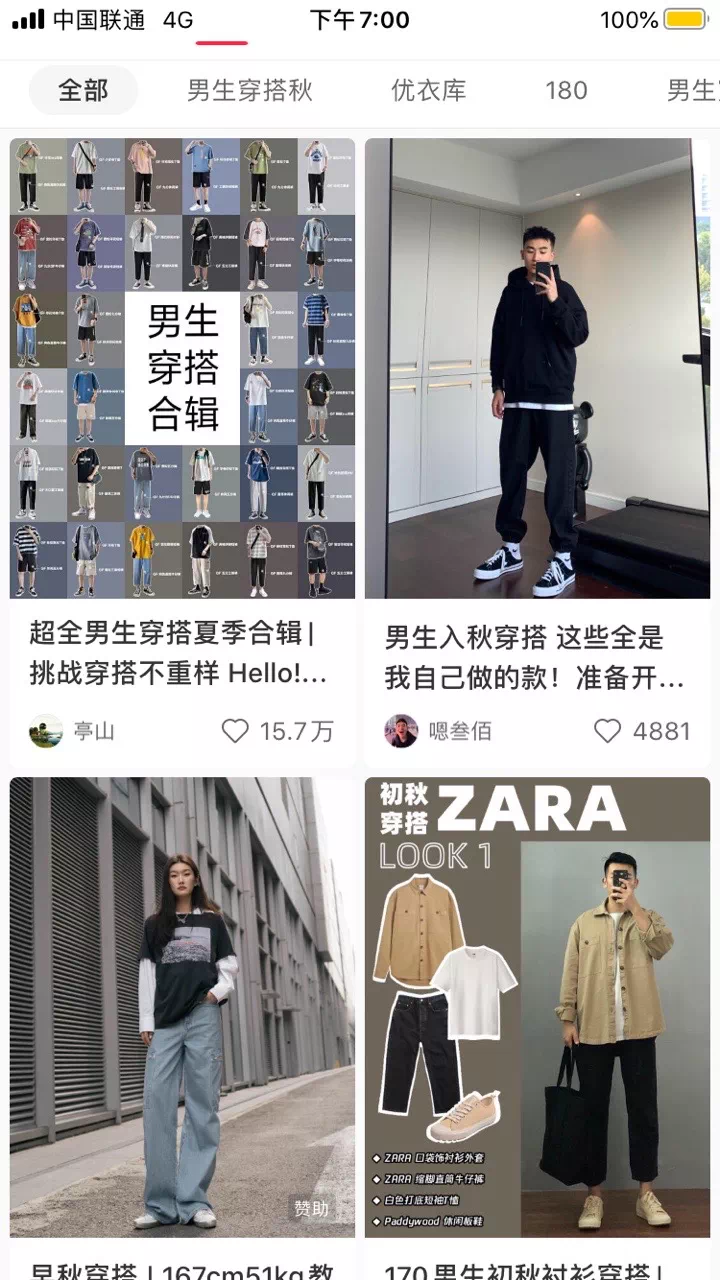The width and height of the screenshot is (720, 1280).
Task: Open the sponsored wide-leg jeans post
Action: (x=182, y=1005)
